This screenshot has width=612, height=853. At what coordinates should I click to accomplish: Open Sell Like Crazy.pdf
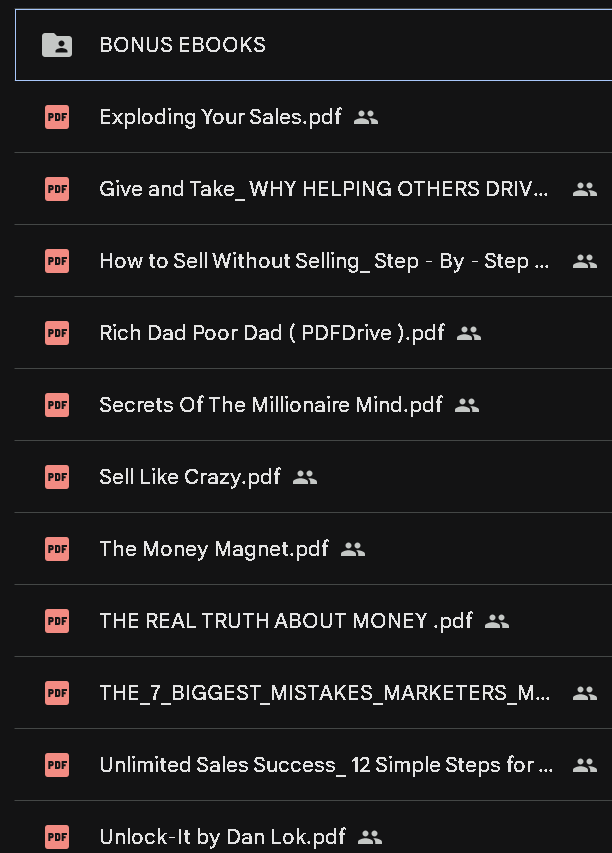190,477
